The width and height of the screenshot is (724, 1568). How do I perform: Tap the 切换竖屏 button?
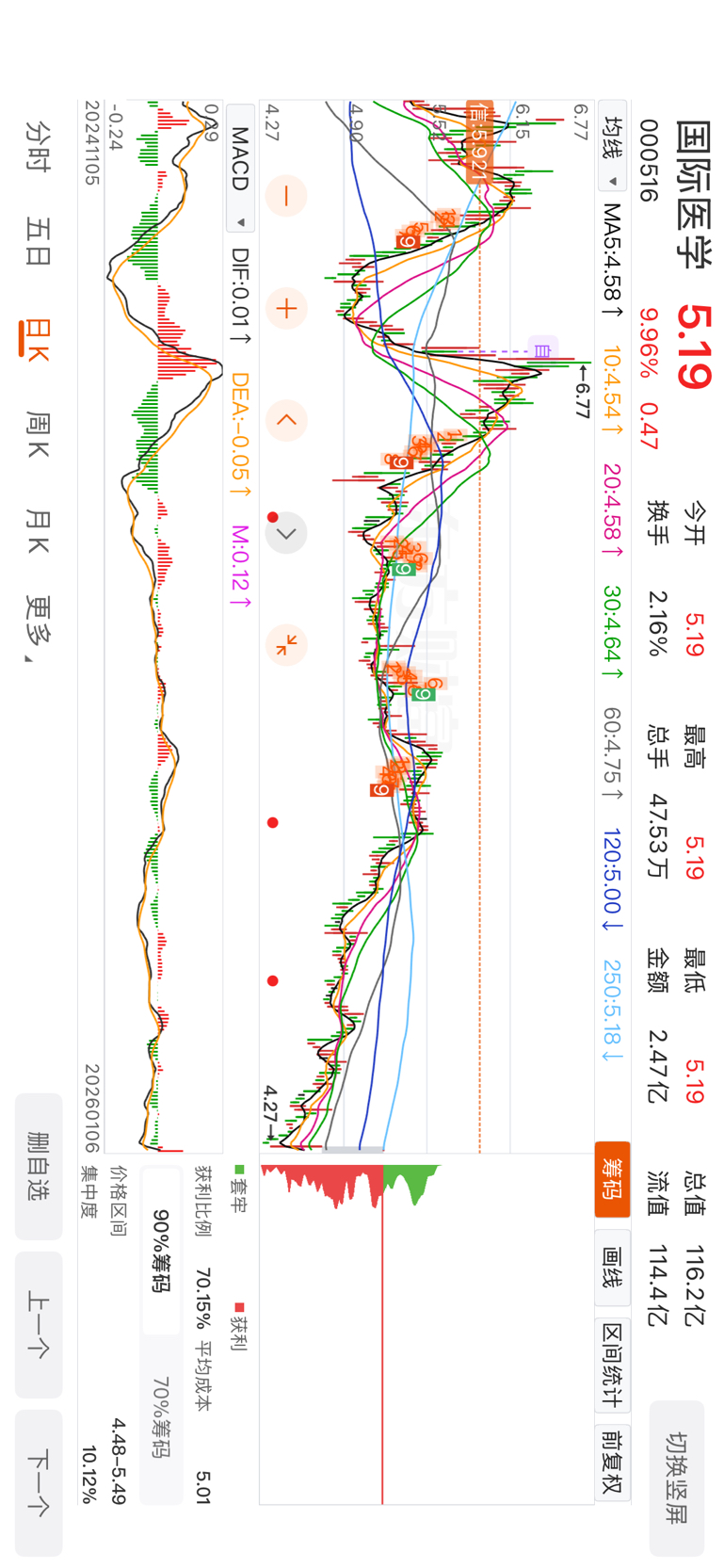pos(677,1478)
